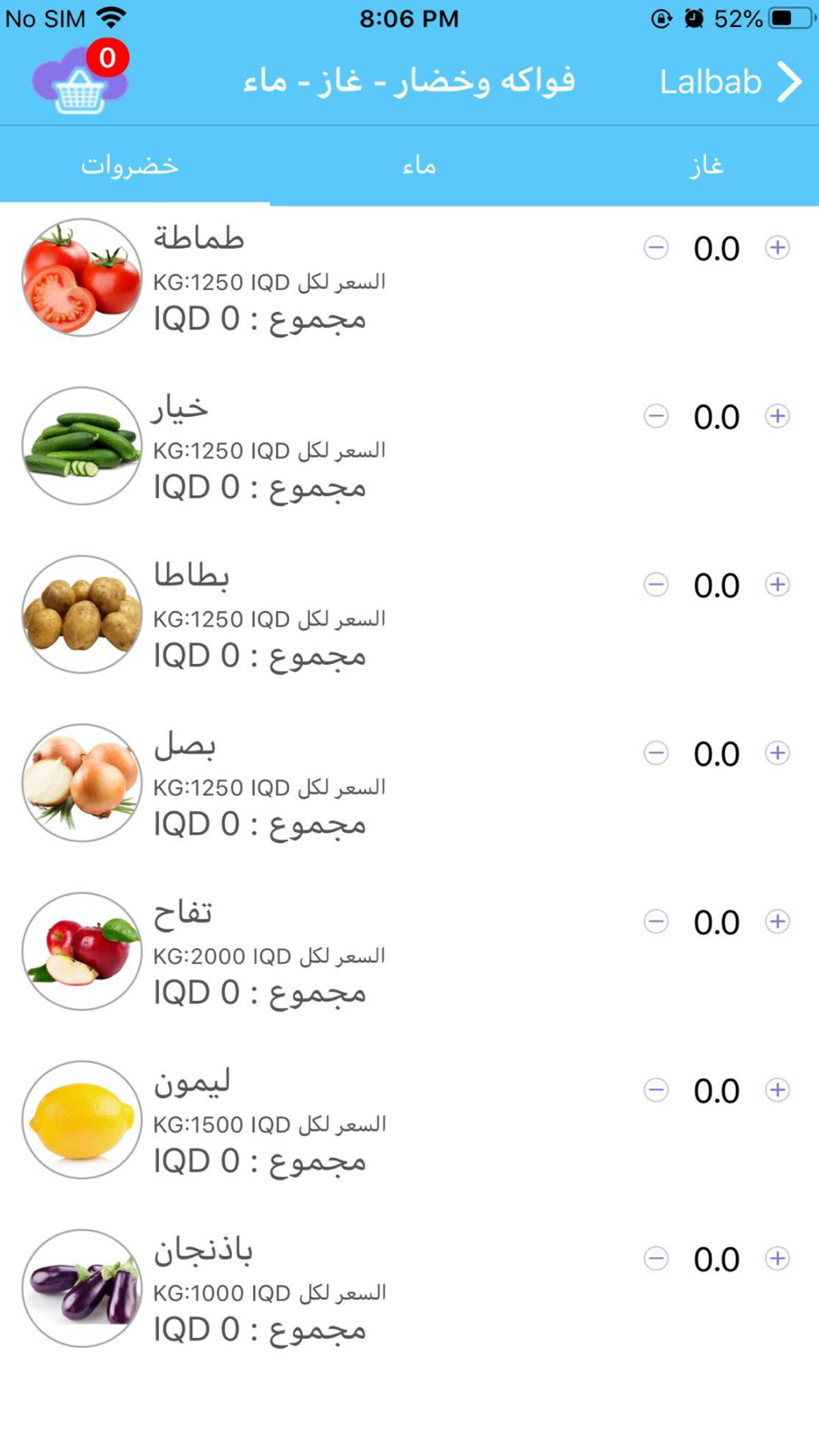
Task: Lower ليمون quantity
Action: tap(656, 1090)
